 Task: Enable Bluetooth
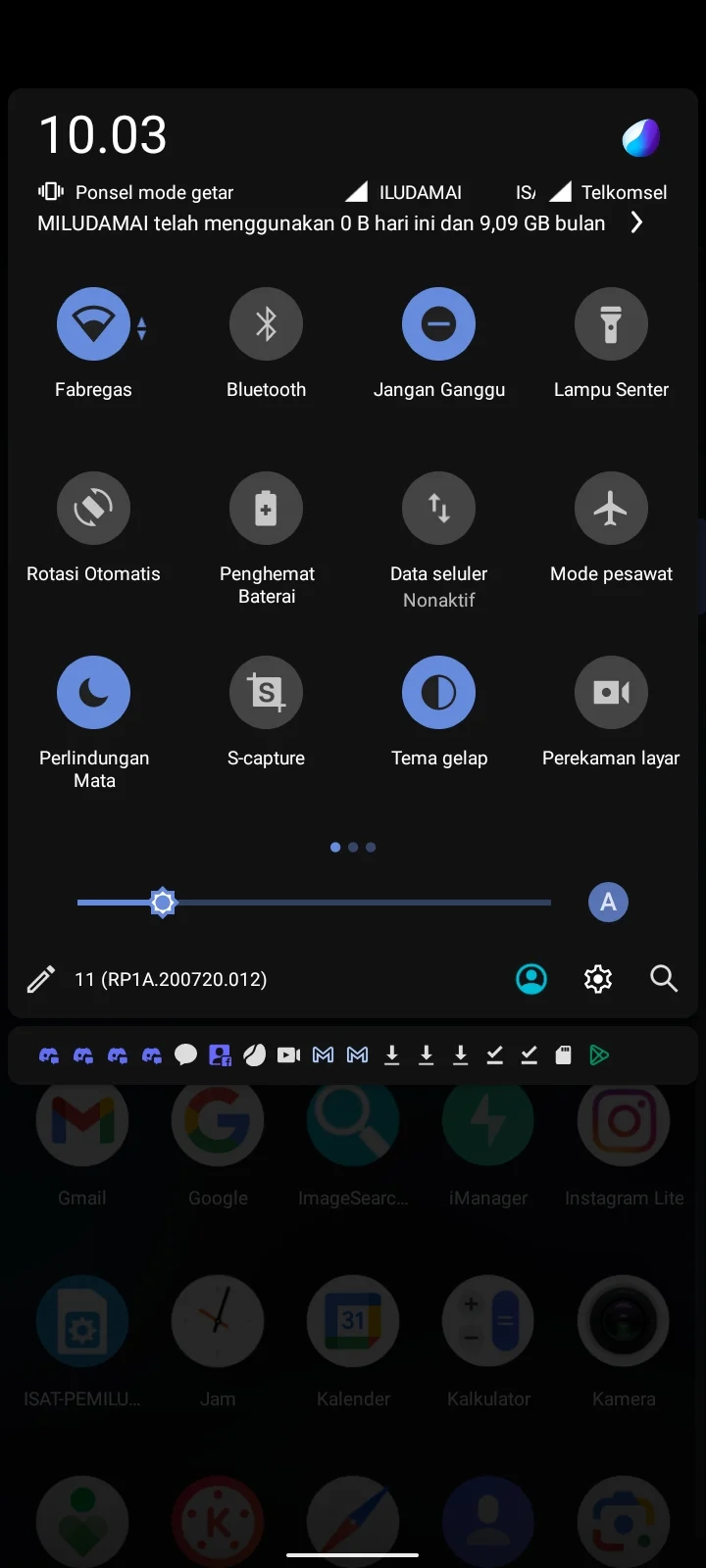point(266,324)
